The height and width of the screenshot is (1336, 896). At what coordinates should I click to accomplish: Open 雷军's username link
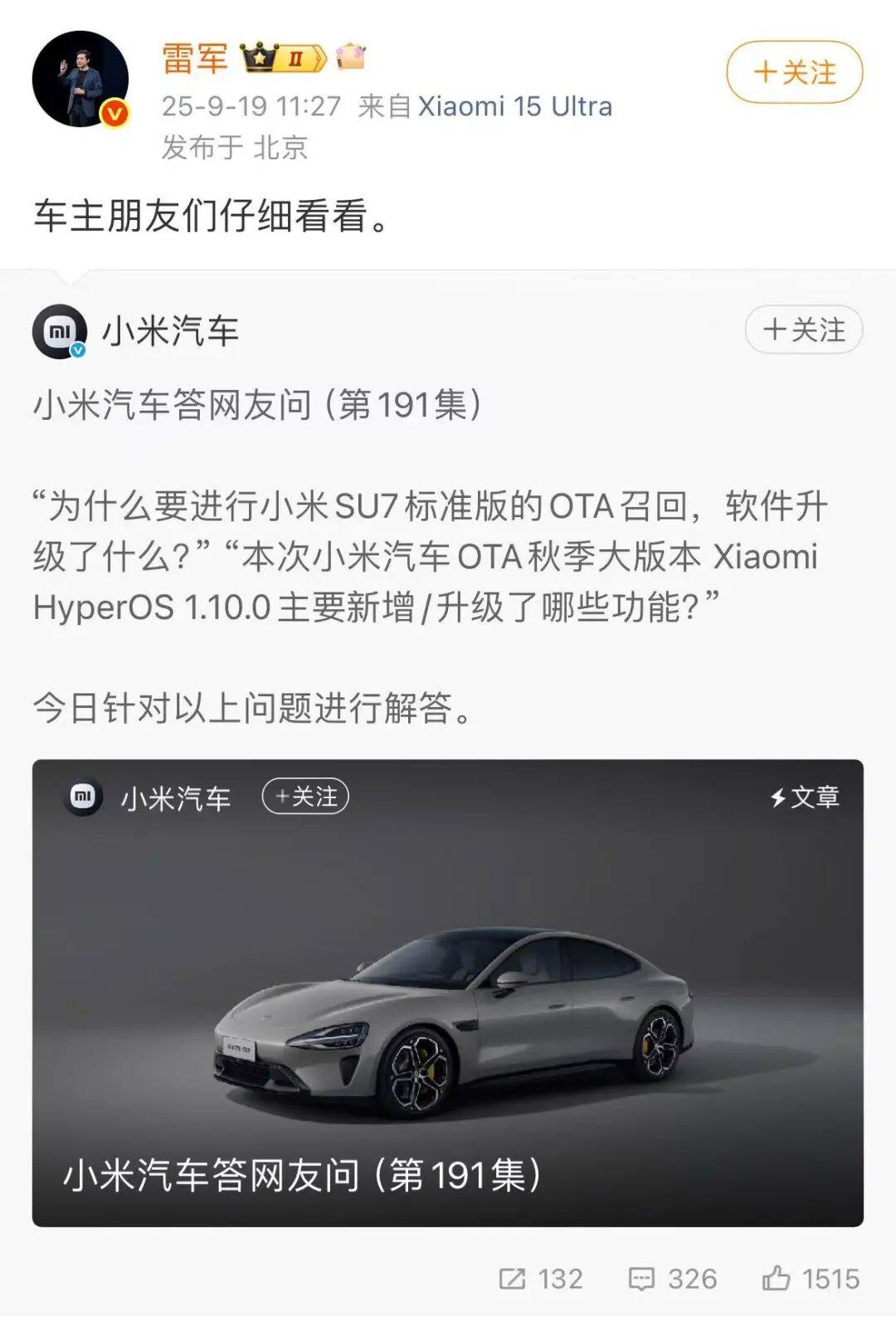click(195, 58)
